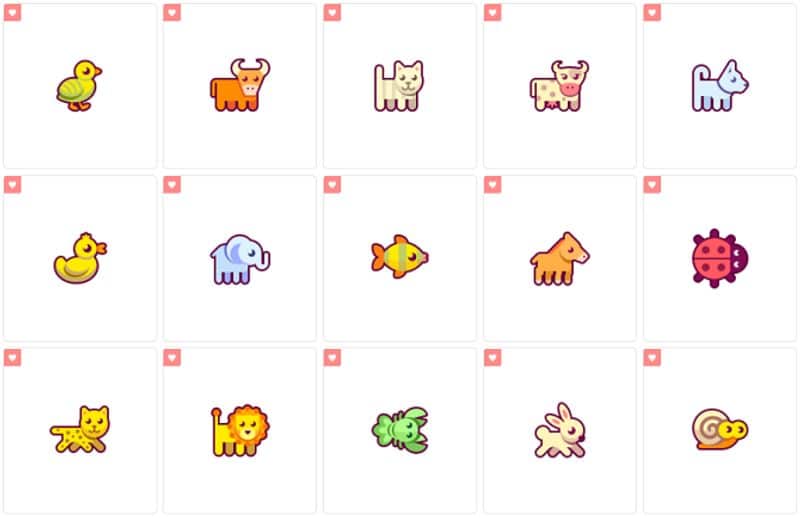The width and height of the screenshot is (800, 518).
Task: View the orange horse icon
Action: [x=560, y=258]
